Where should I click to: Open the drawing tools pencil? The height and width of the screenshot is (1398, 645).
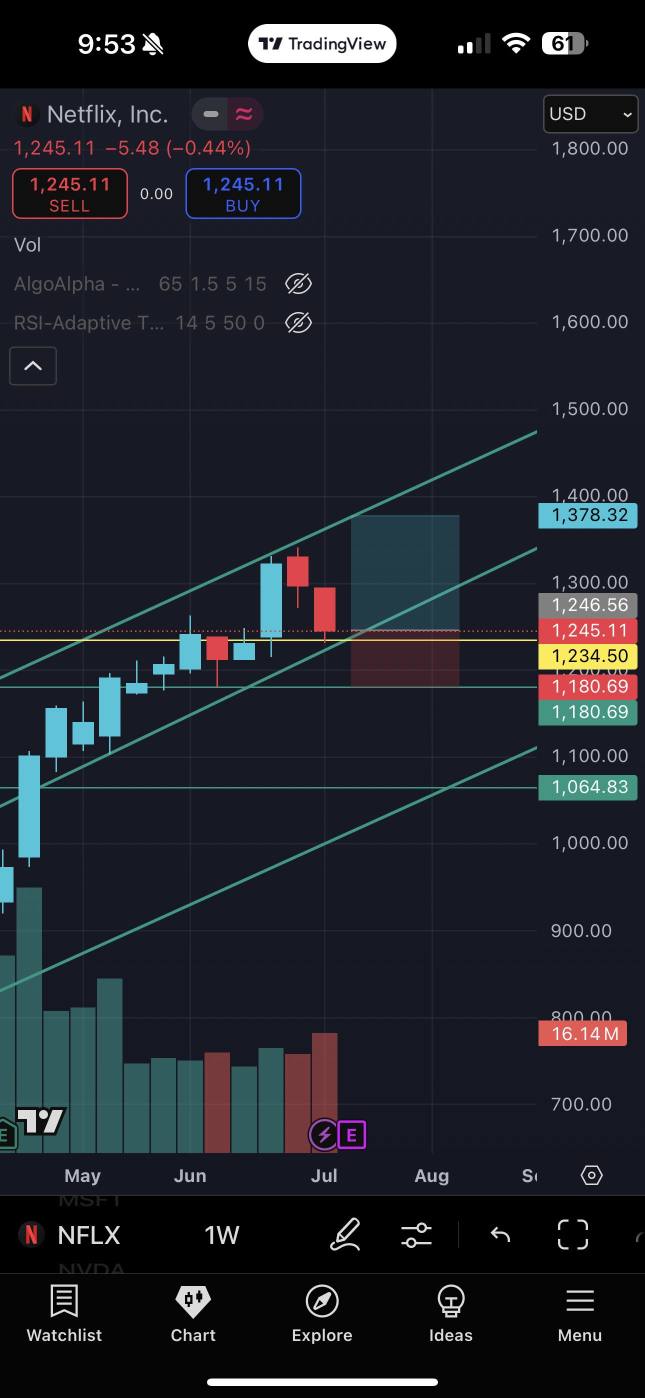pos(345,1235)
